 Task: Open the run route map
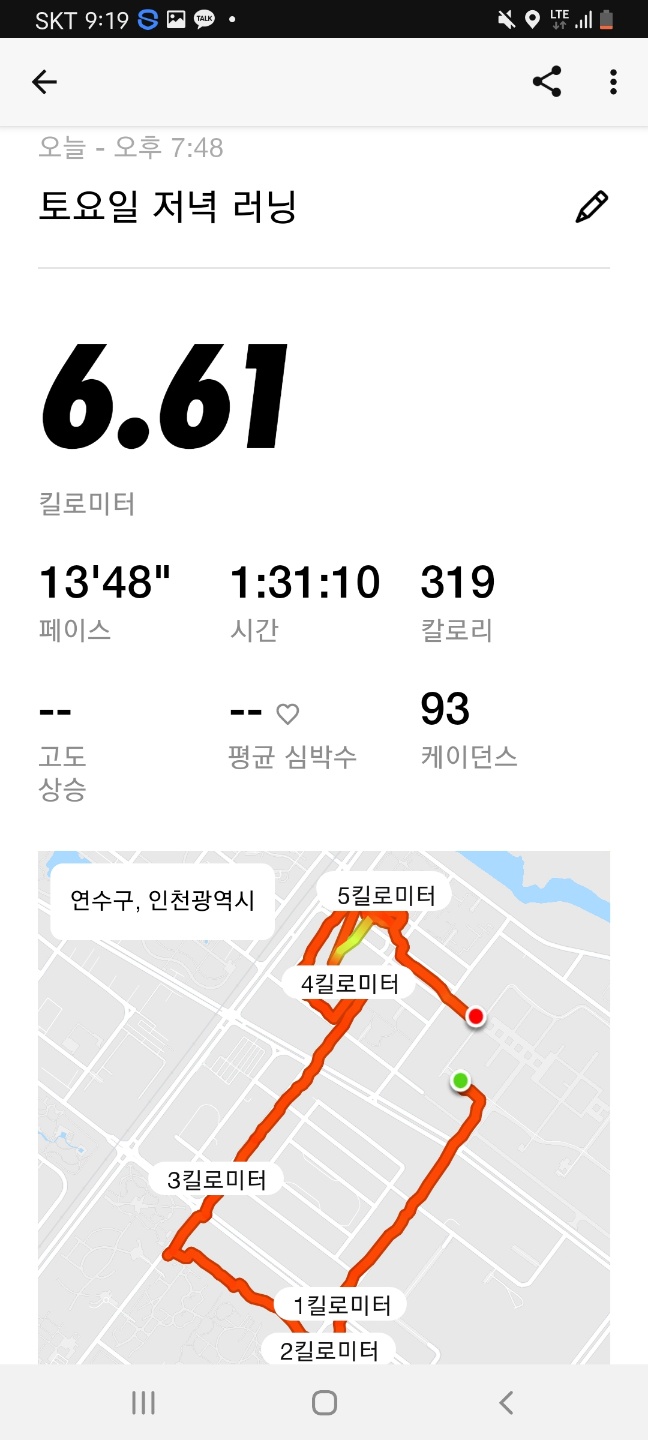pyautogui.click(x=324, y=1108)
